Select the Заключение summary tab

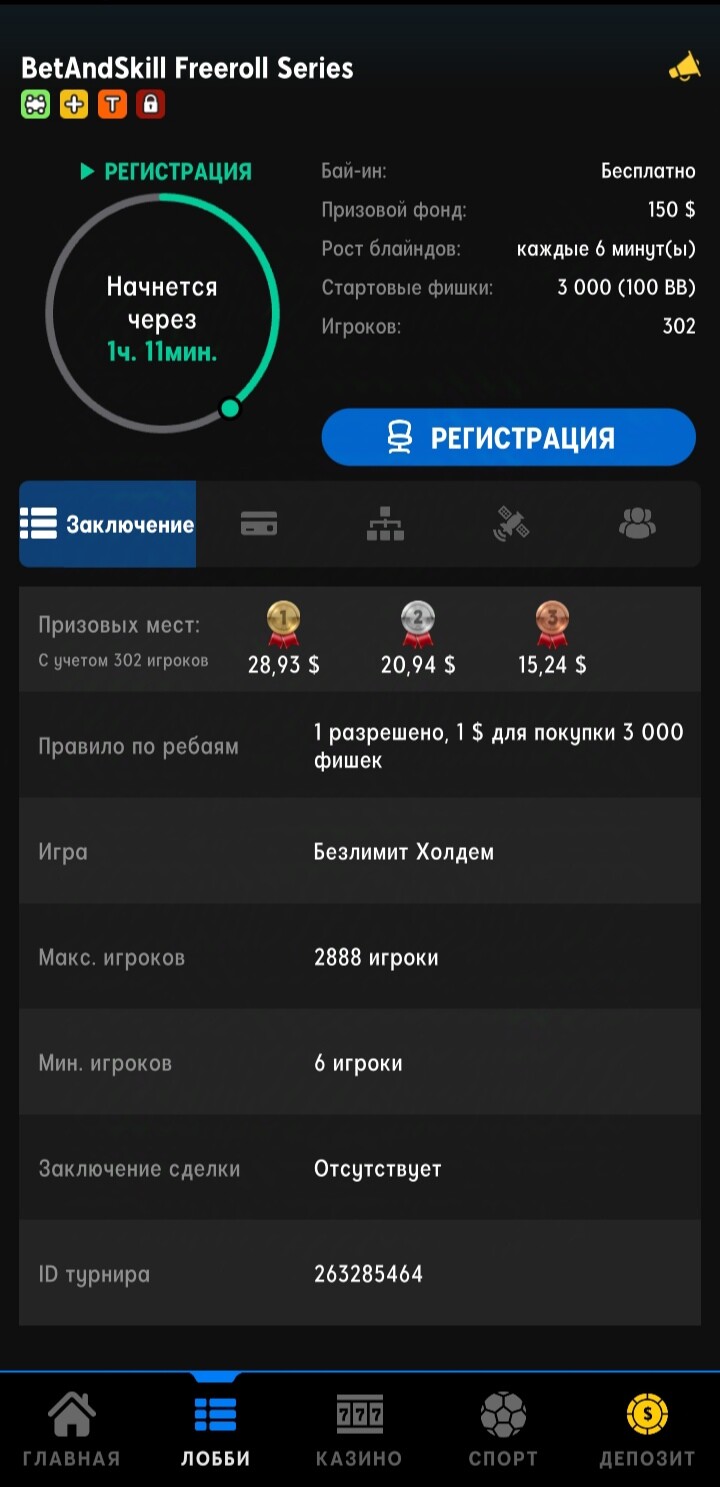(108, 524)
